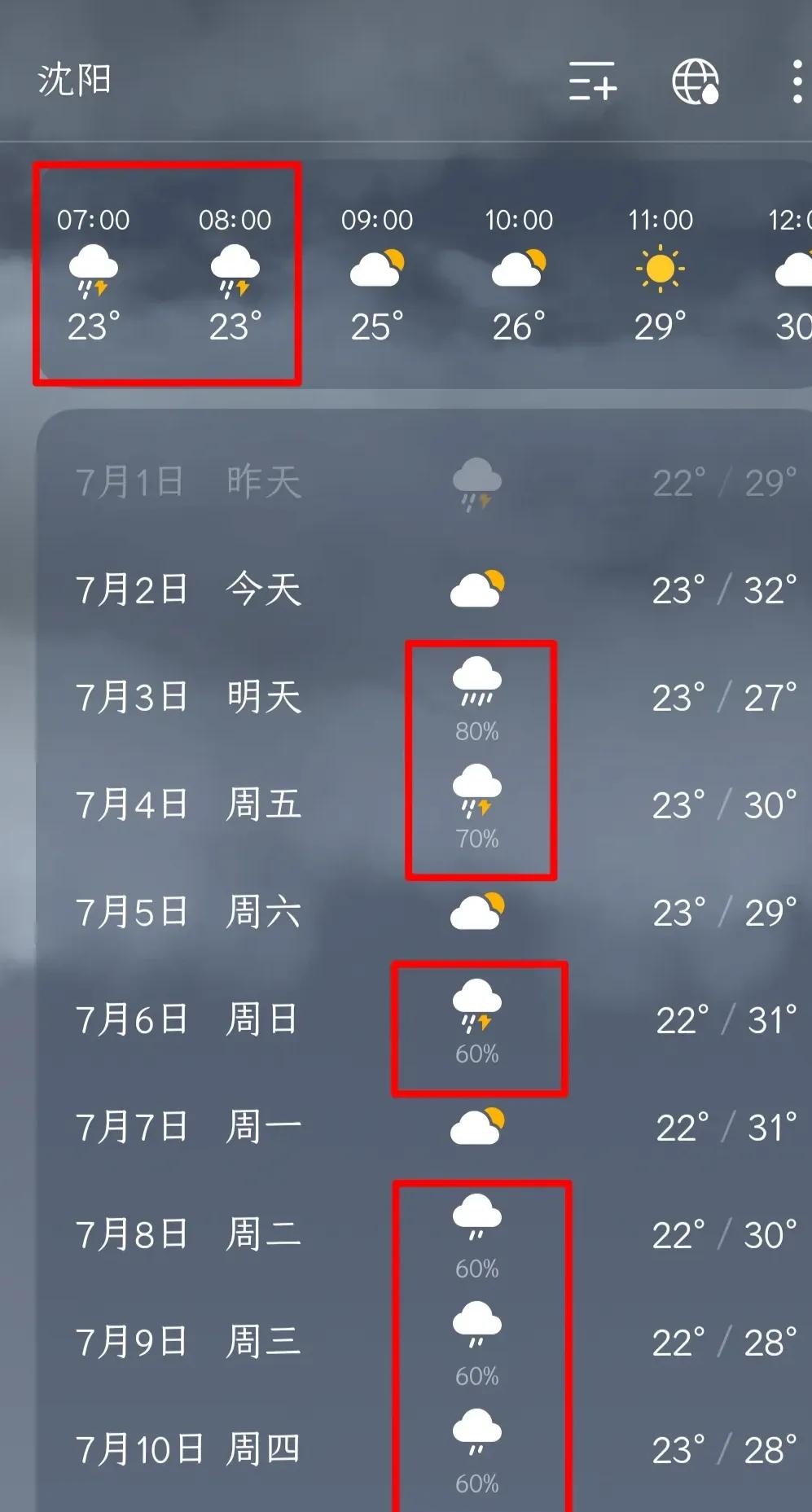
Task: Open the 07:00 hourly forecast
Action: coord(94,273)
